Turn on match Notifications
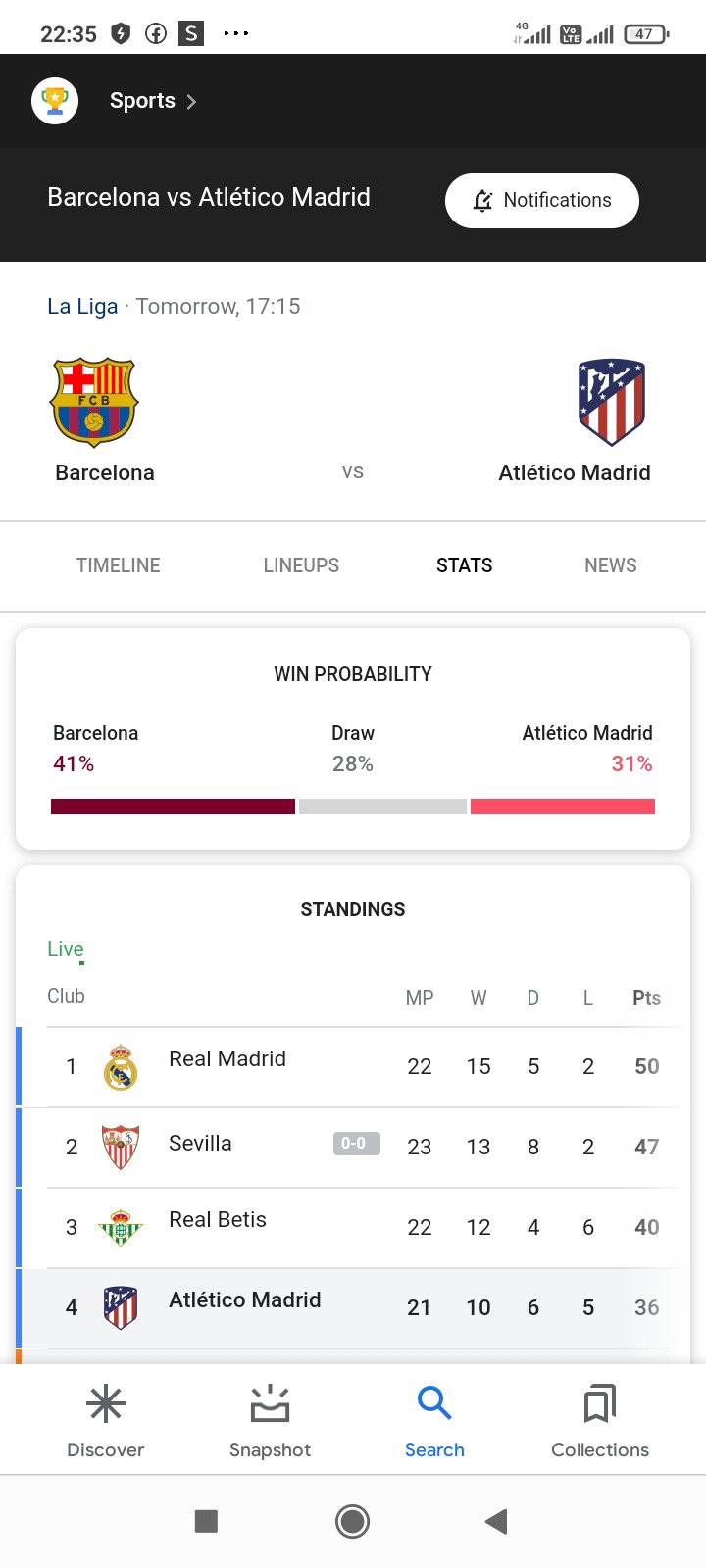Viewport: 706px width, 1568px height. coord(542,201)
